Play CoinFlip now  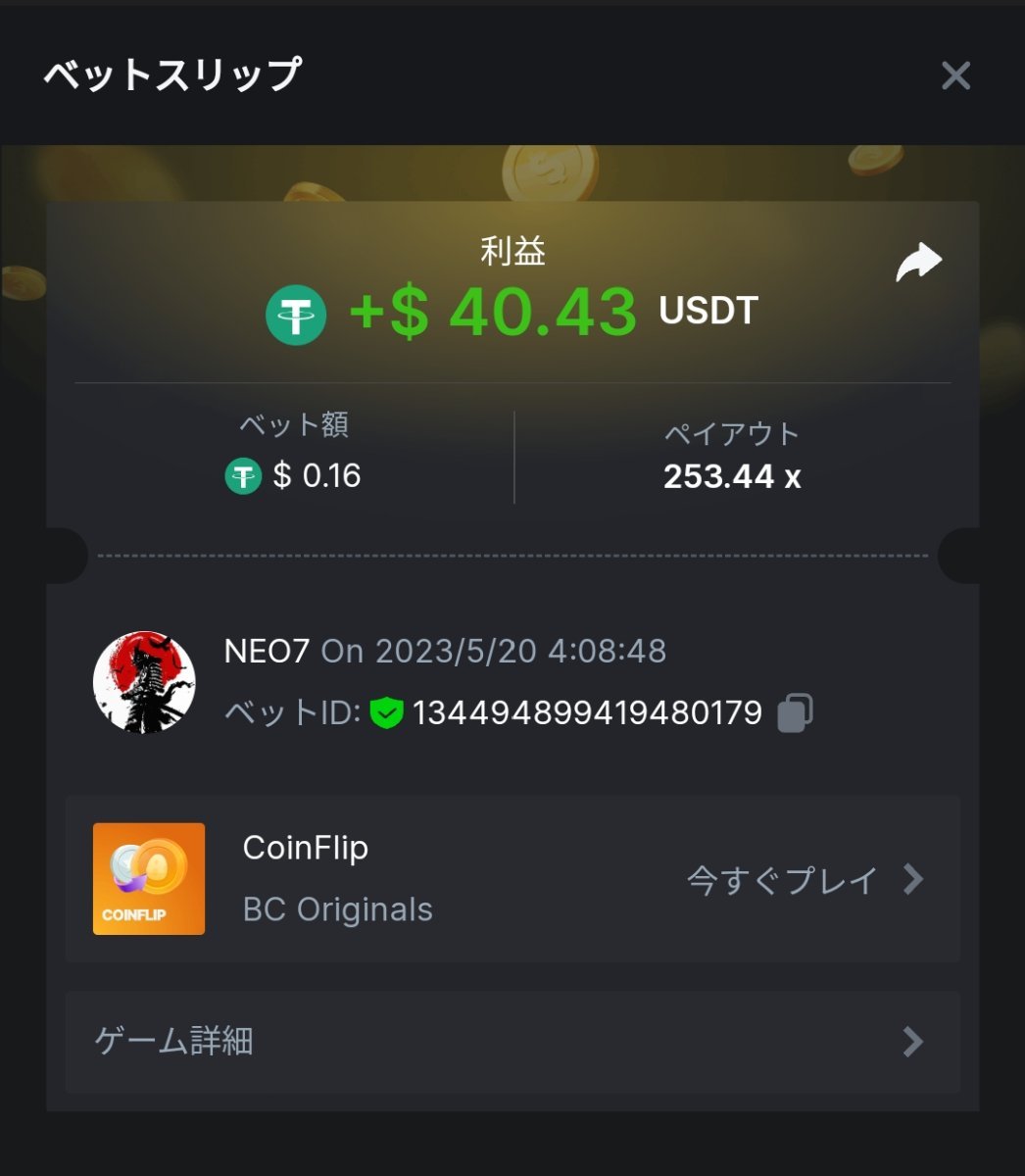coord(804,879)
